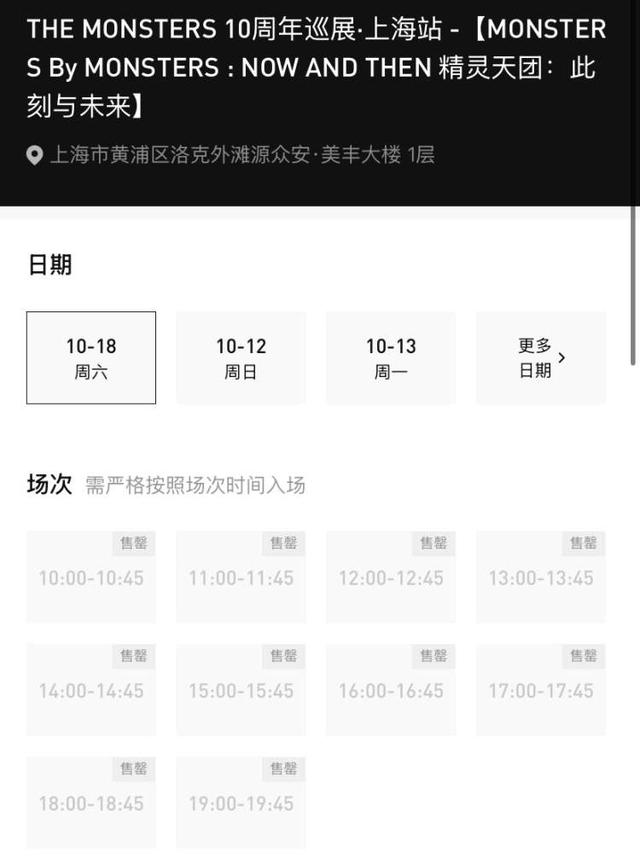Select the 10-18 周六 date

[91, 358]
